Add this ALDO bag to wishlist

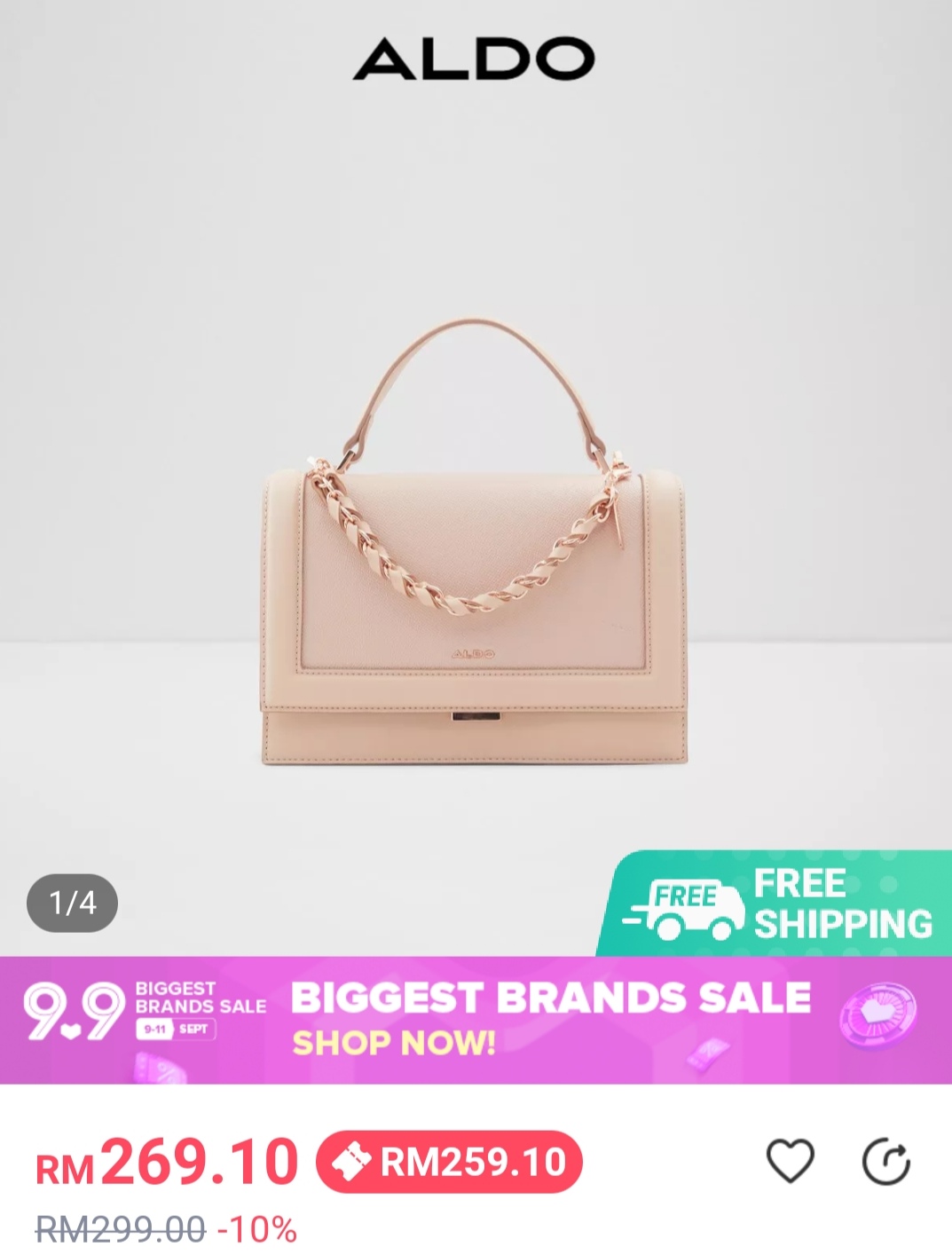(x=790, y=1161)
